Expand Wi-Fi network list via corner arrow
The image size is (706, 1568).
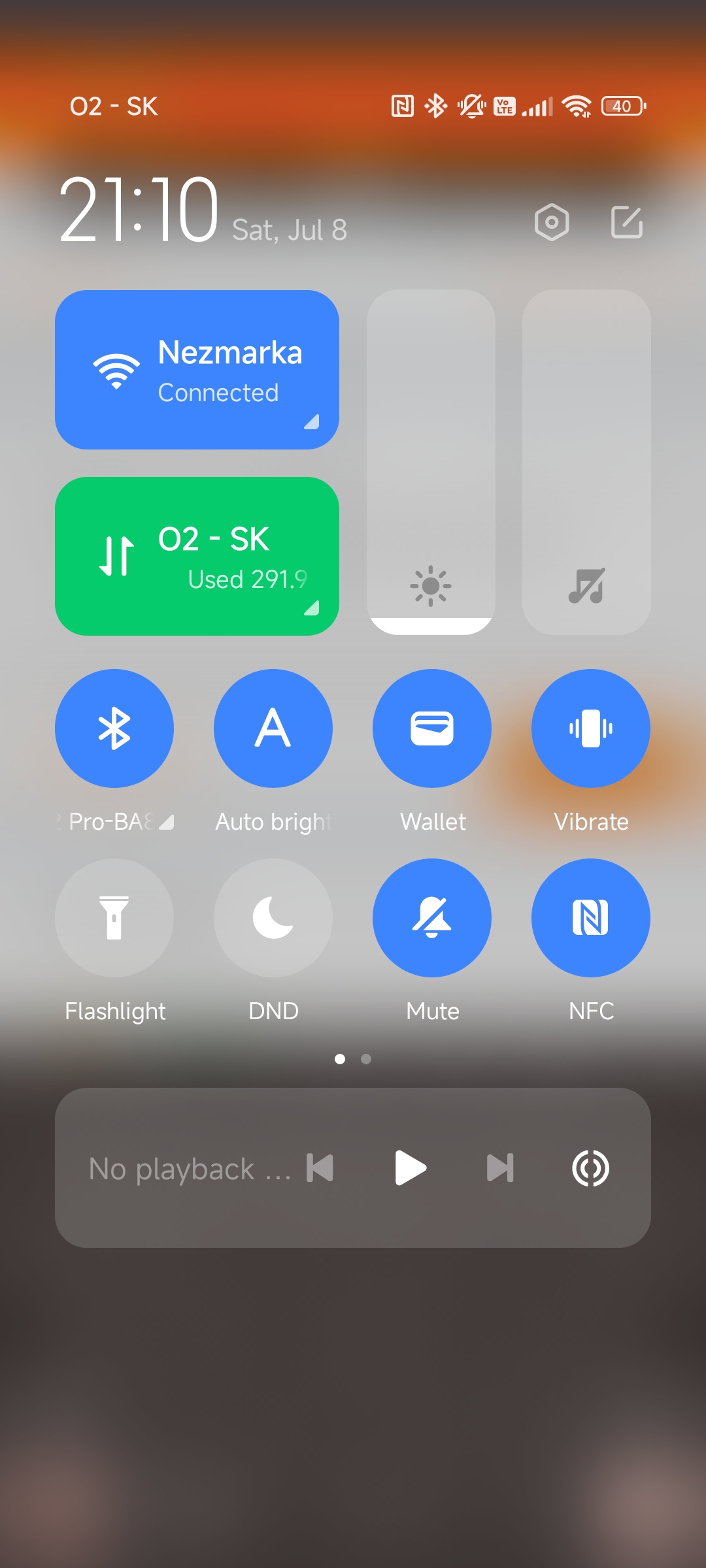click(x=312, y=422)
